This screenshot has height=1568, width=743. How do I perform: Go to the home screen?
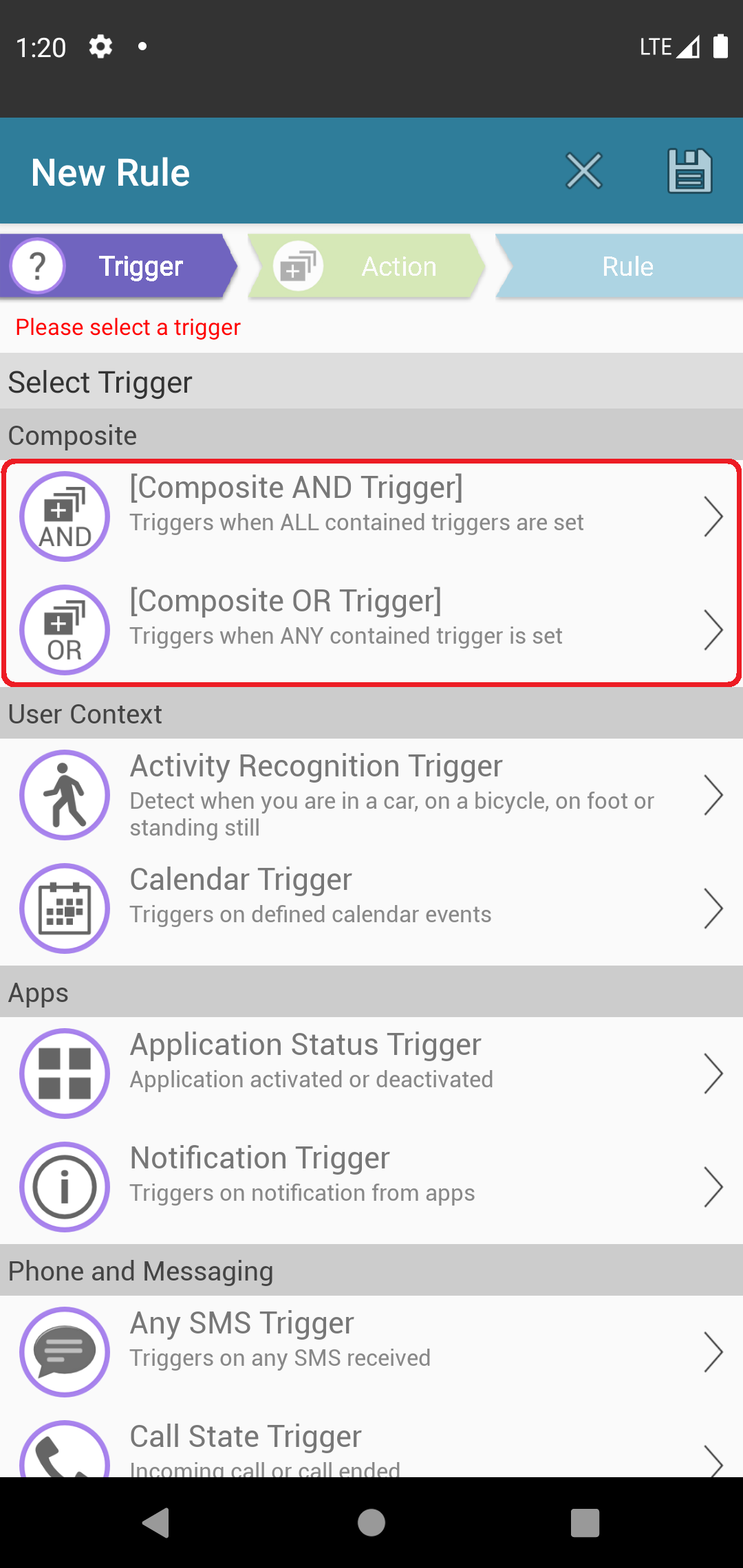pos(371,1523)
